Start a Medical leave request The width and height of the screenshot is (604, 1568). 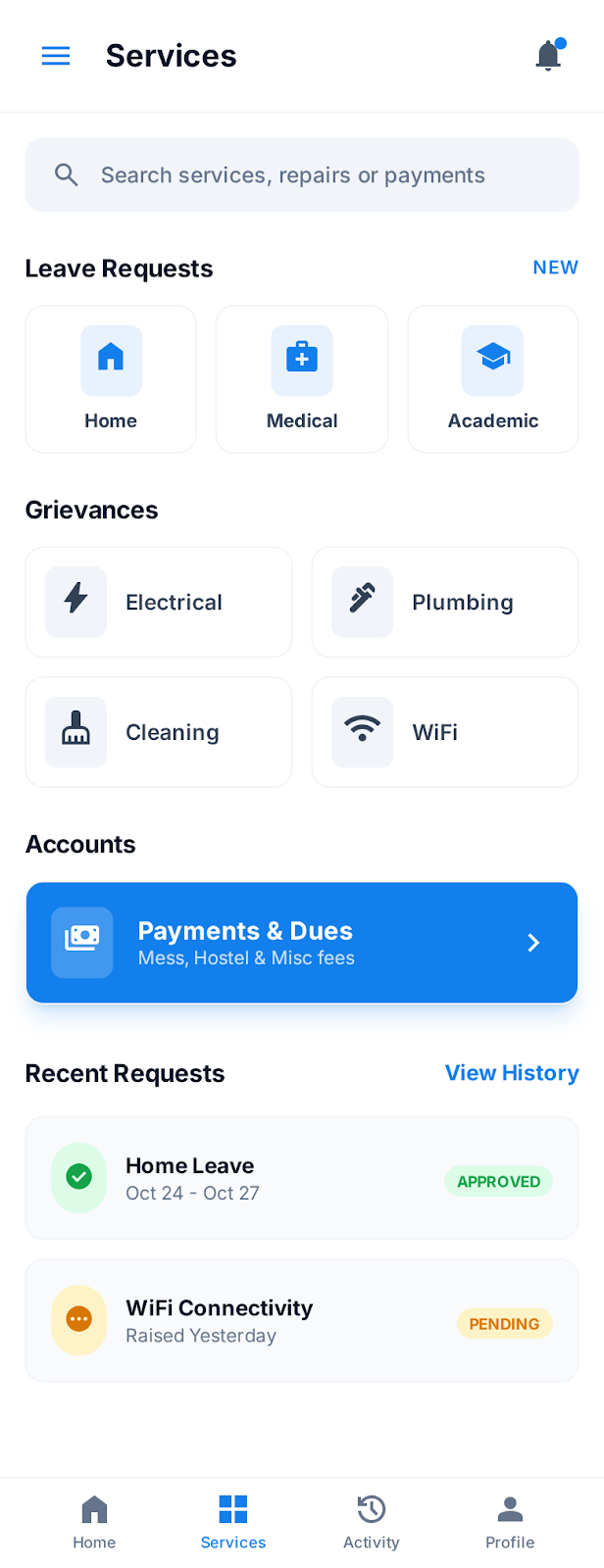302,379
